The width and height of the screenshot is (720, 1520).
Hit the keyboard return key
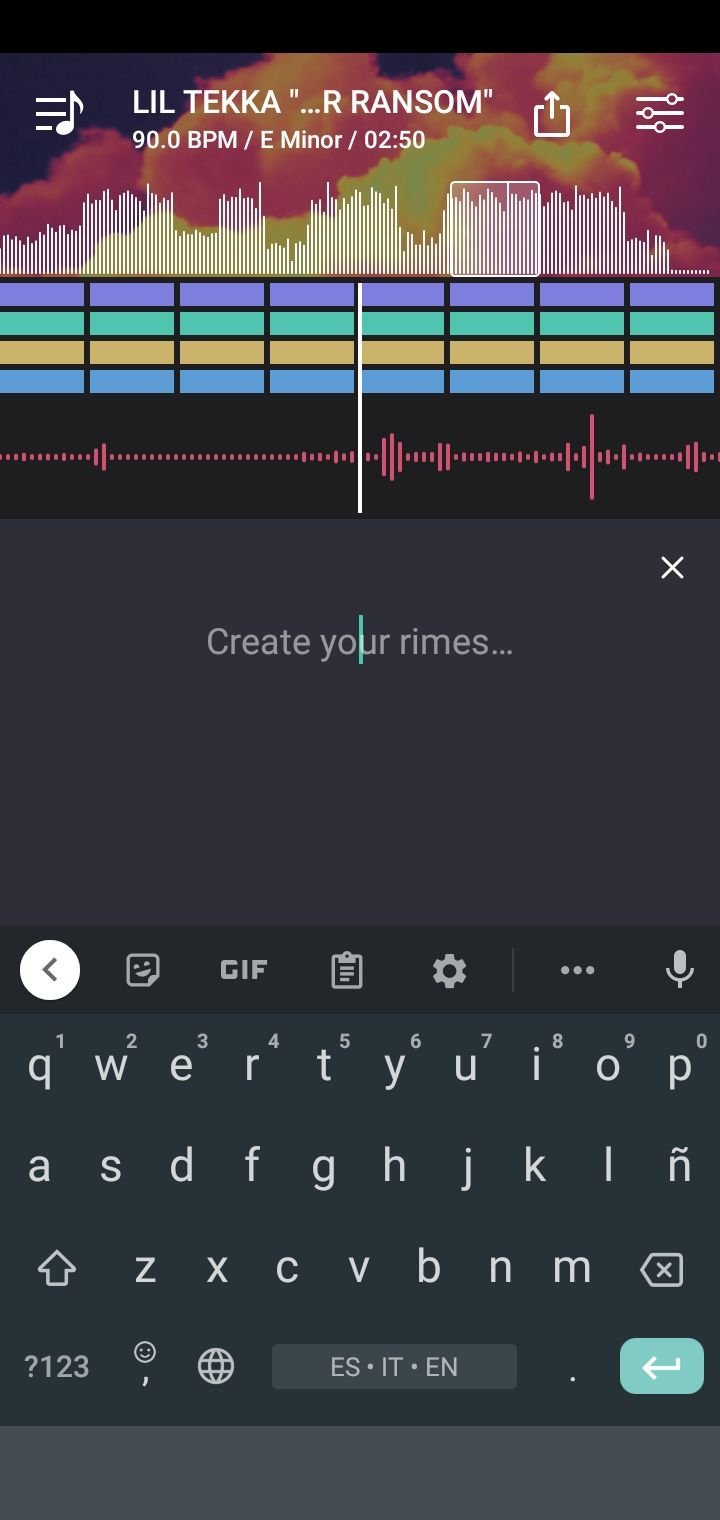click(x=662, y=1366)
